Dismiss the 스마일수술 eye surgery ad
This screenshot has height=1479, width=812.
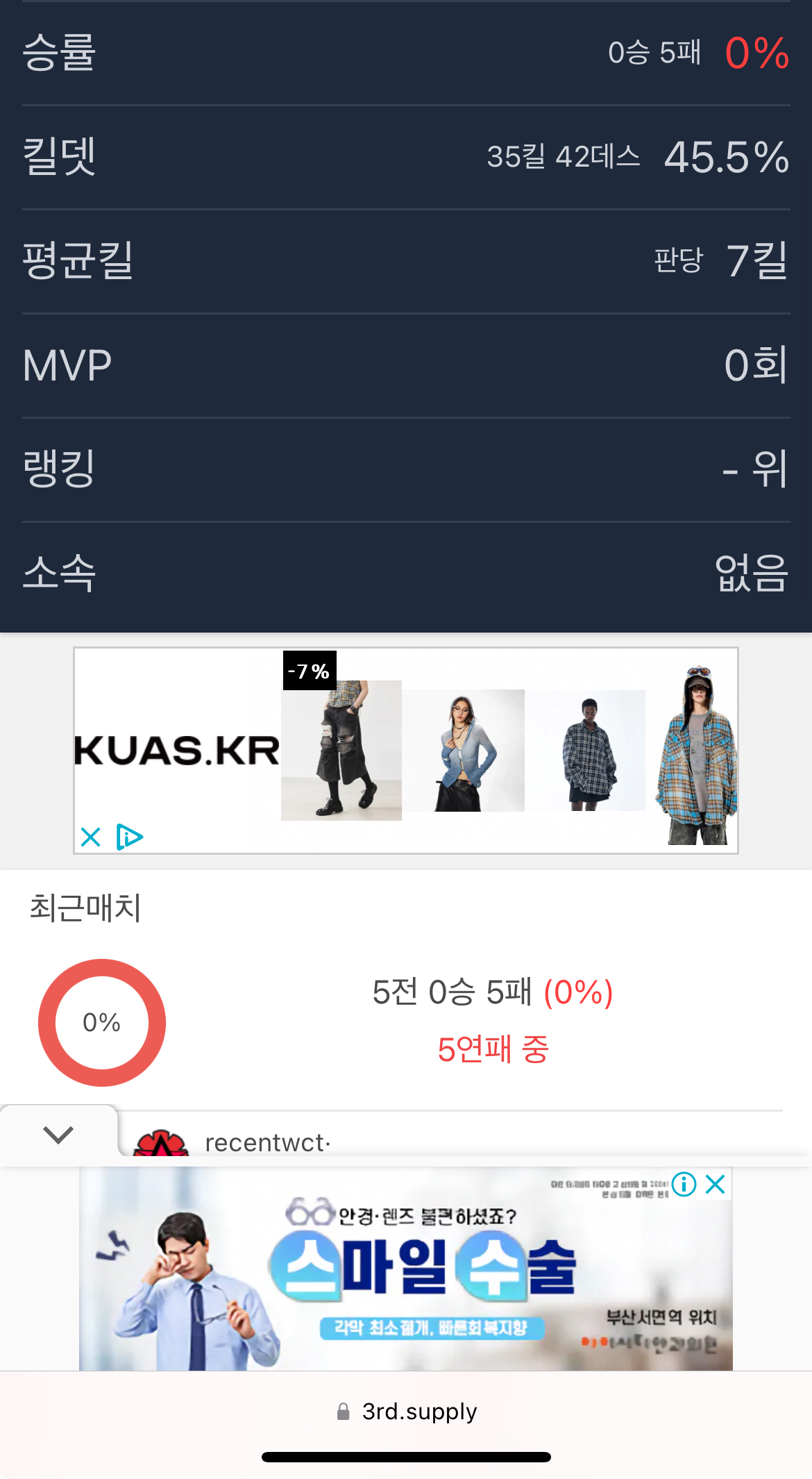pyautogui.click(x=716, y=1185)
